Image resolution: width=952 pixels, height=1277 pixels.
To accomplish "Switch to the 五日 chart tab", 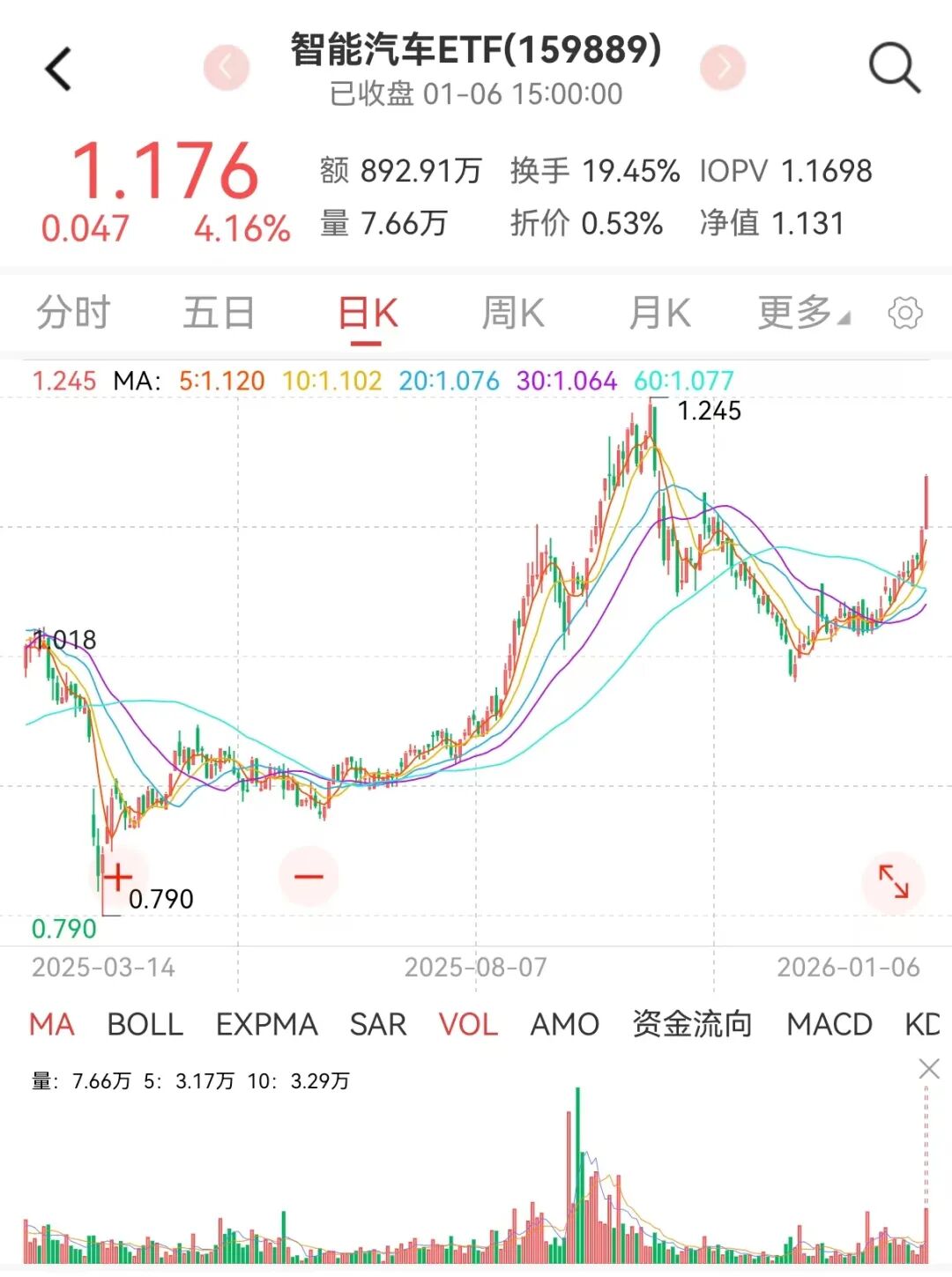I will (x=219, y=313).
